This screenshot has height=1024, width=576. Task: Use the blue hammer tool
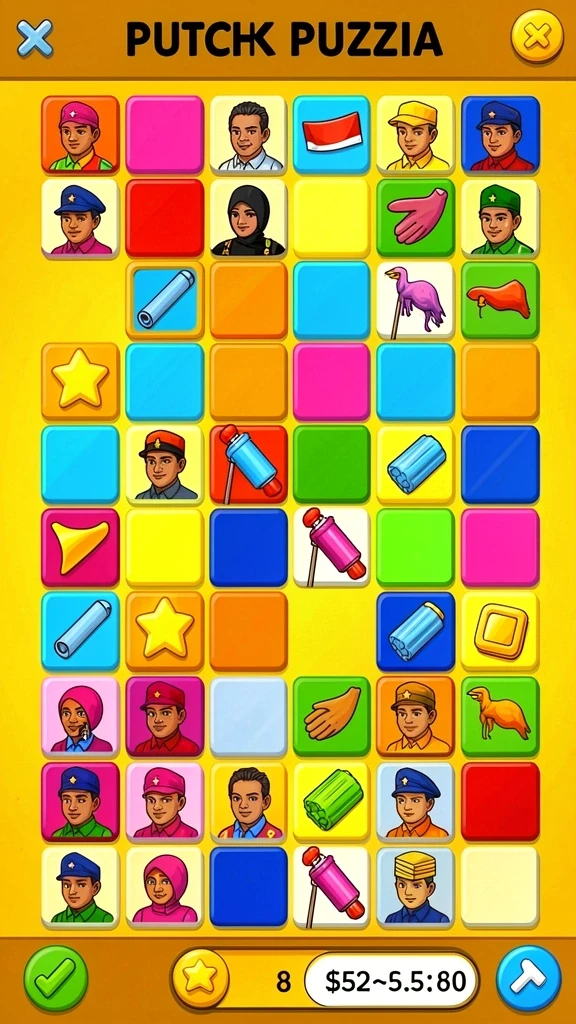pos(528,979)
